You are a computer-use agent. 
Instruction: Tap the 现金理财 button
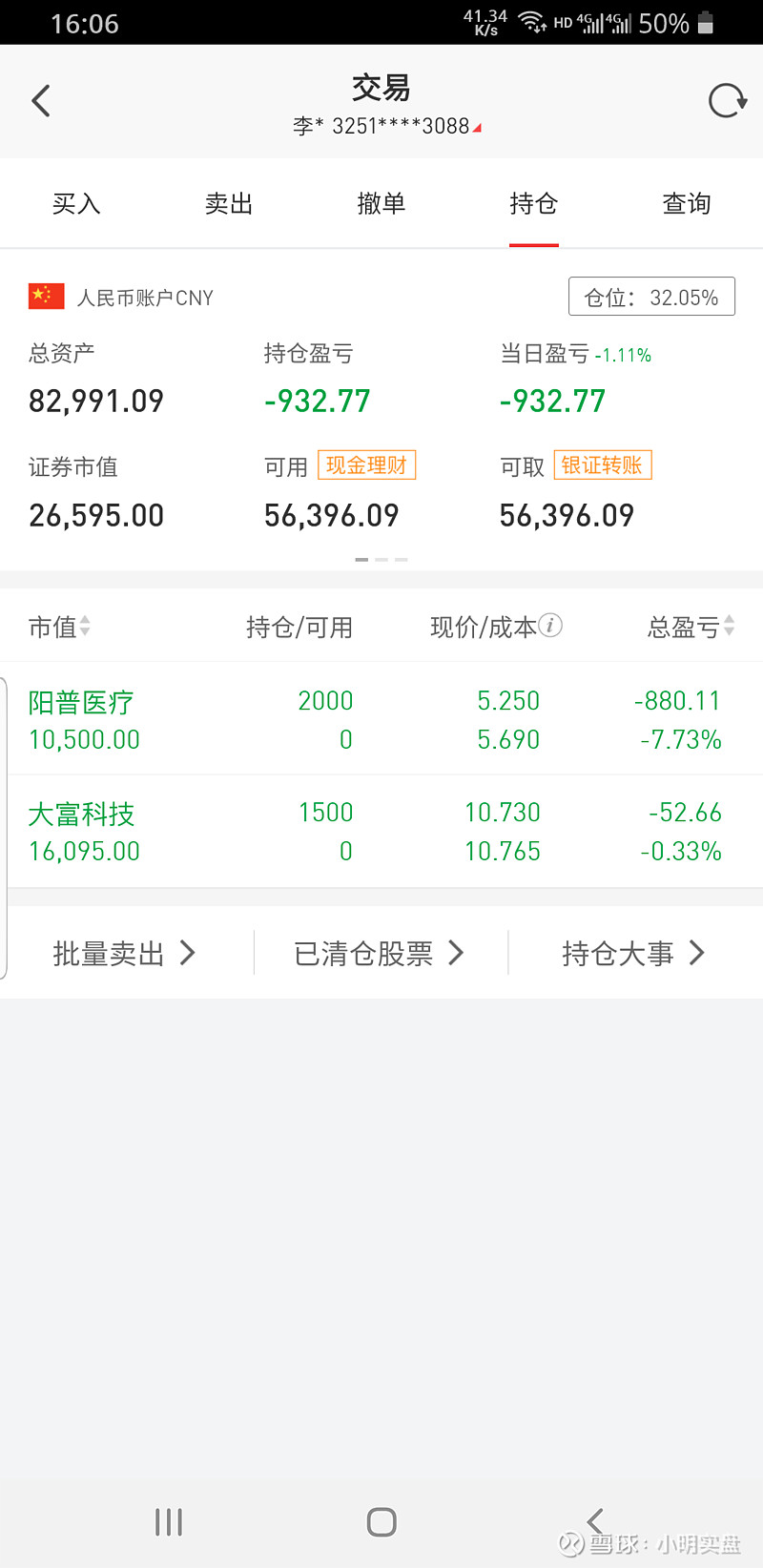point(366,464)
